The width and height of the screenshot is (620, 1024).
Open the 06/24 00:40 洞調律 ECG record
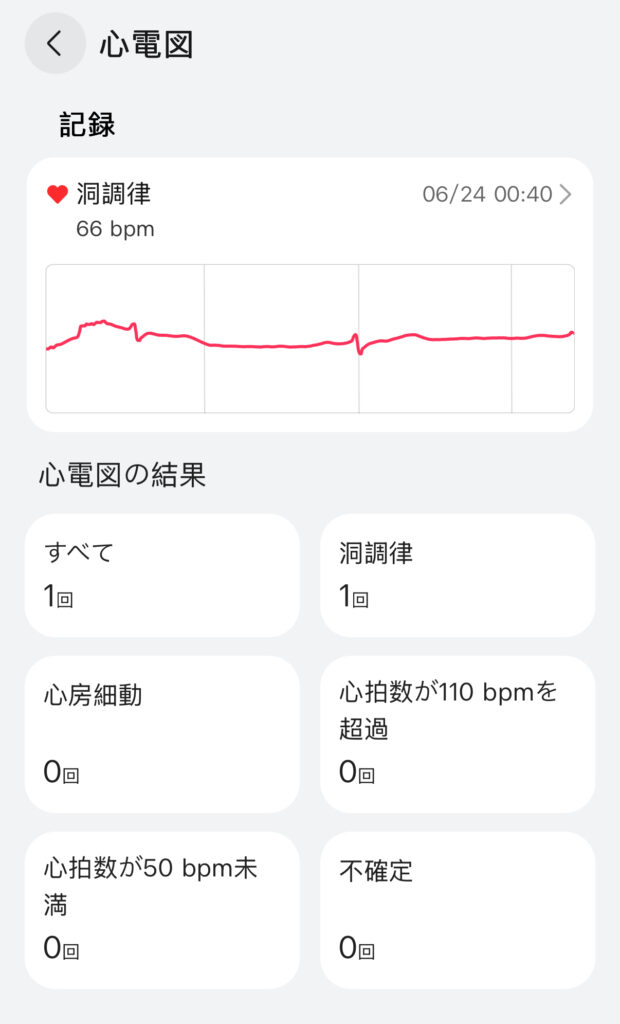tap(310, 295)
